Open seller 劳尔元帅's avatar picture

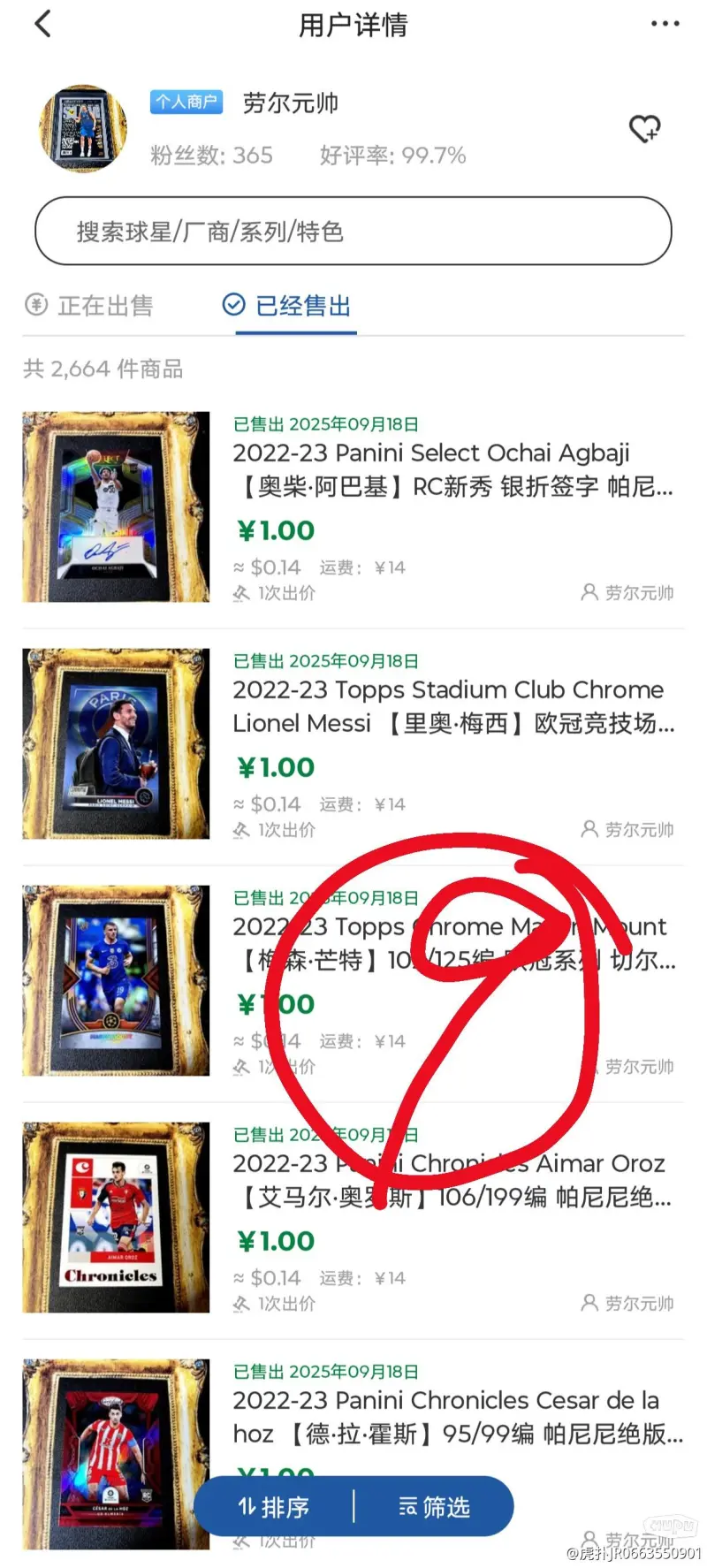[83, 129]
